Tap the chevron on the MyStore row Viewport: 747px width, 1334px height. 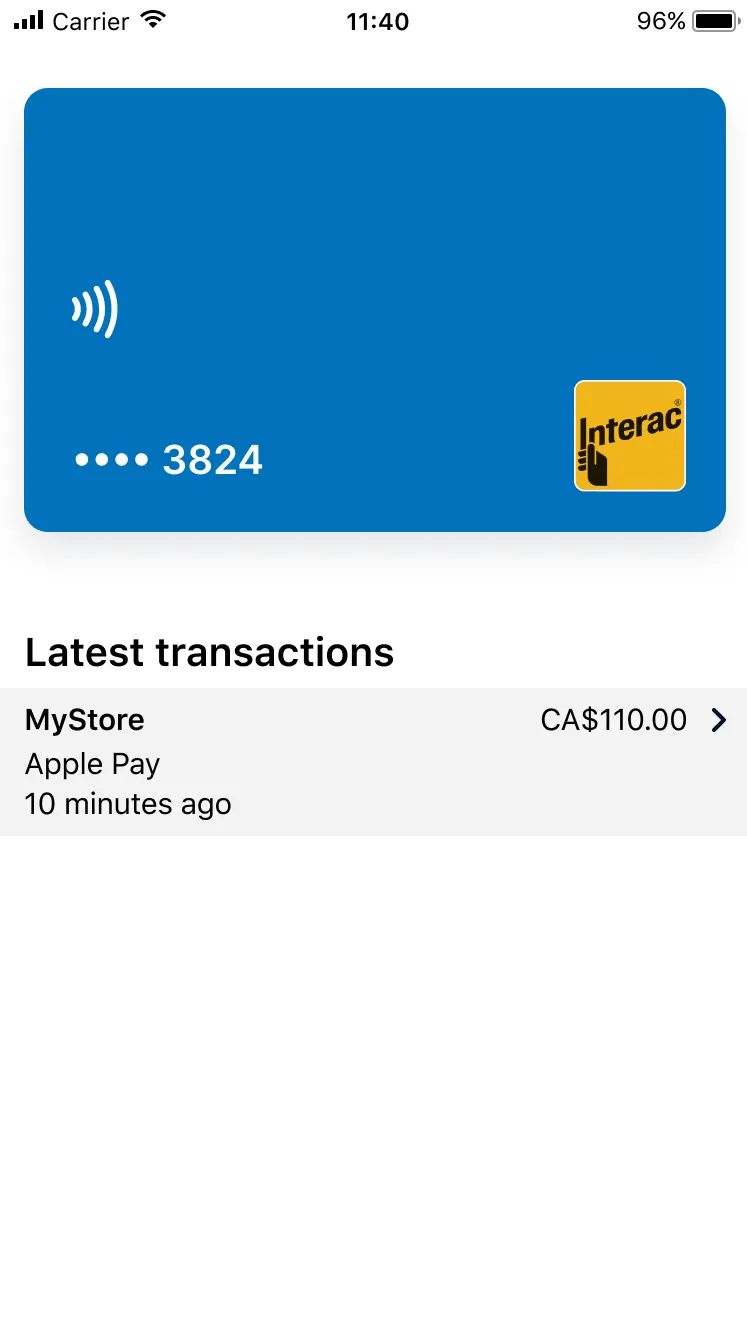click(718, 720)
